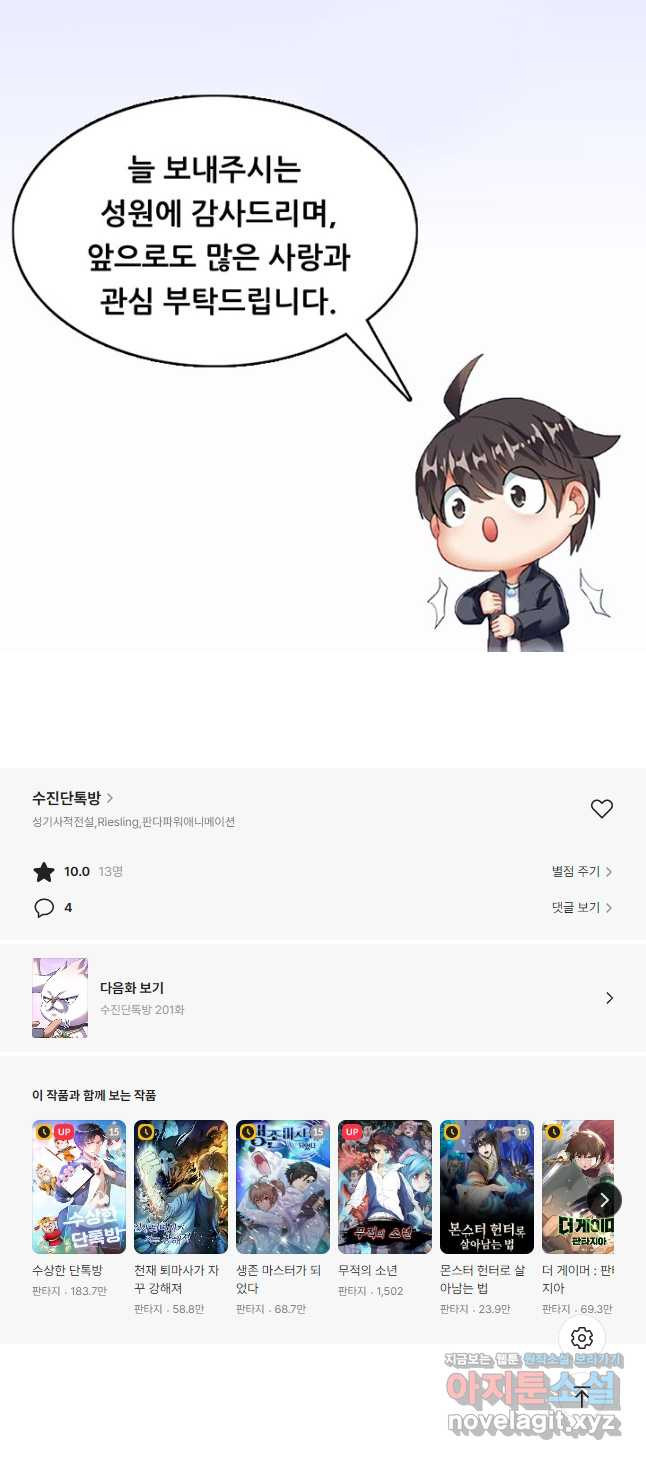Open 별점 주기 to rate this episode

[x=581, y=872]
